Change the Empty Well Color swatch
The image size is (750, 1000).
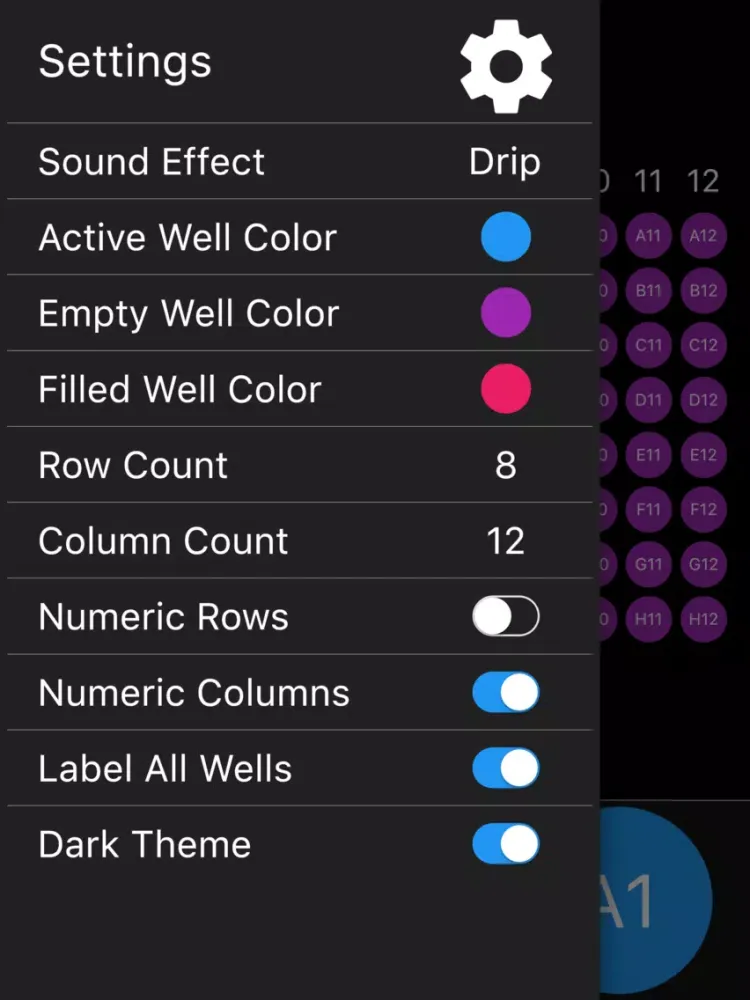505,313
